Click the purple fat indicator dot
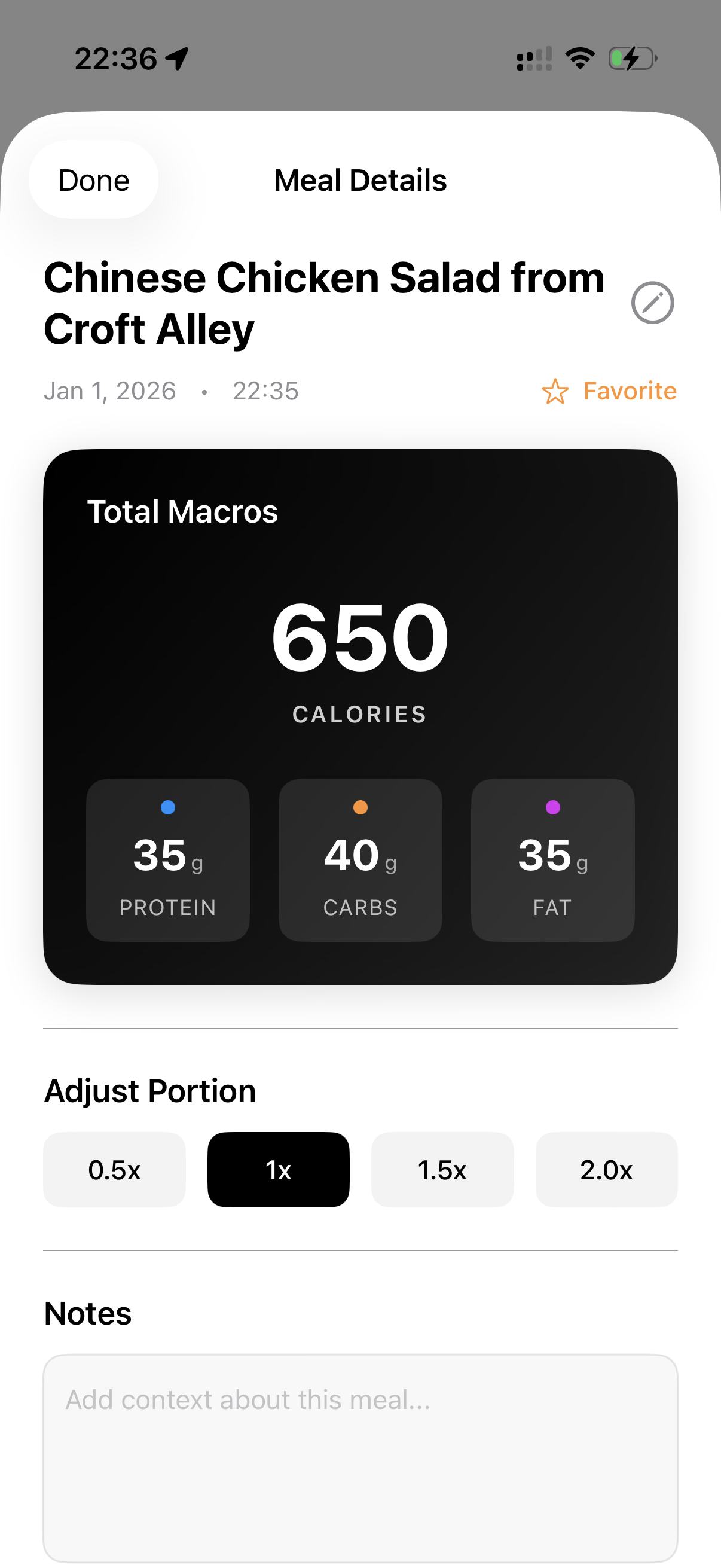Viewport: 721px width, 1568px height. click(552, 807)
